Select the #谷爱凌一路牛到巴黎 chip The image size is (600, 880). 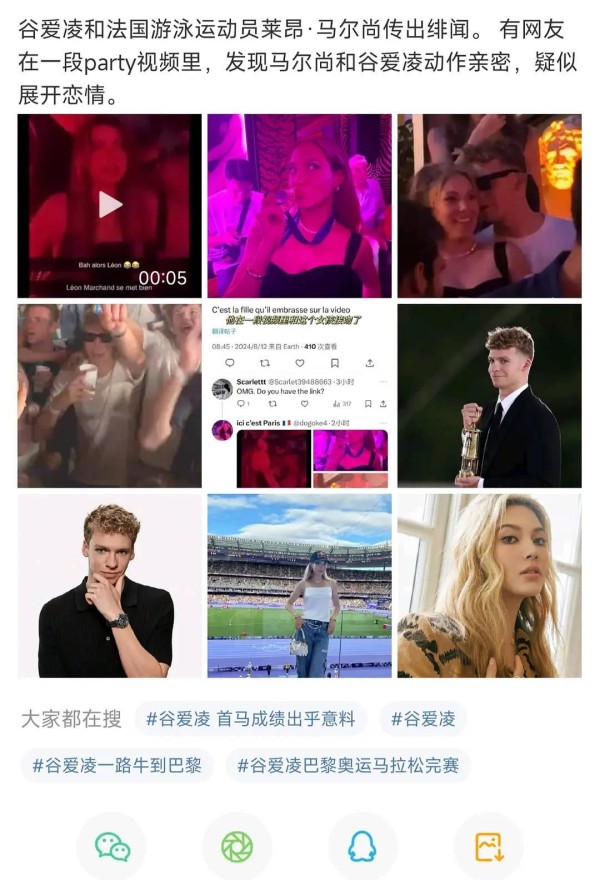pos(117,765)
